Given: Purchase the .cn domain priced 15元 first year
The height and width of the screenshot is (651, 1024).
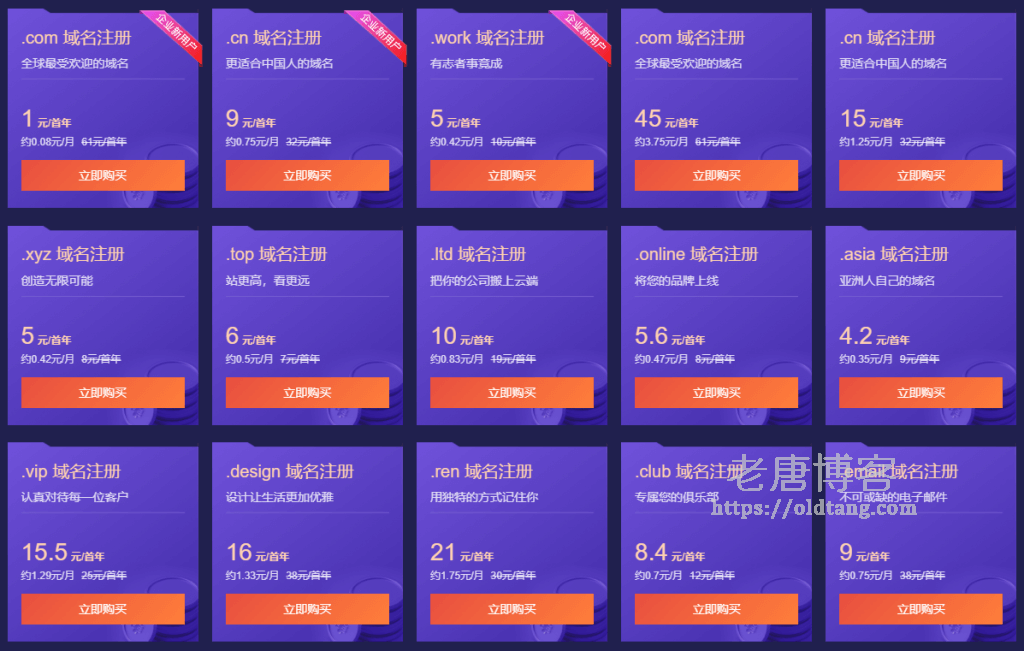Looking at the screenshot, I should pos(920,175).
